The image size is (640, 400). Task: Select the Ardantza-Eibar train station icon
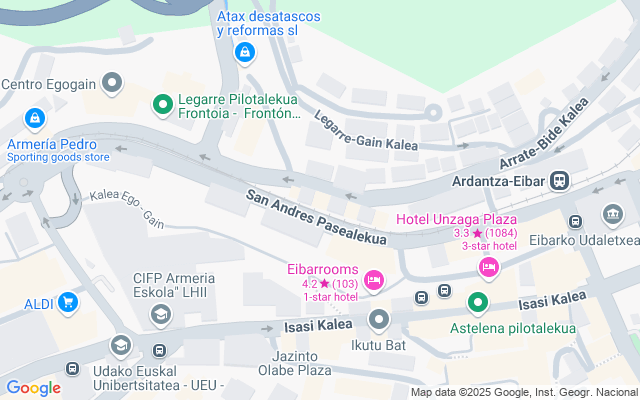[561, 181]
